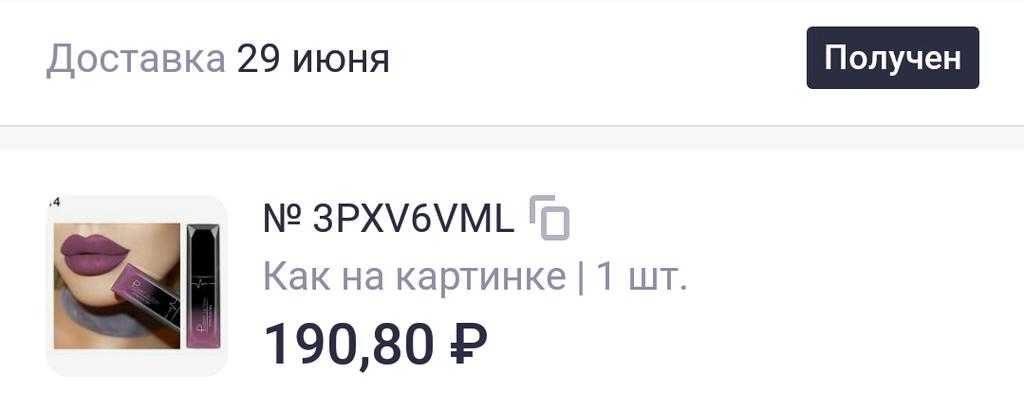The height and width of the screenshot is (409, 1024).
Task: Open the lipstick product thumbnail
Action: tap(137, 286)
